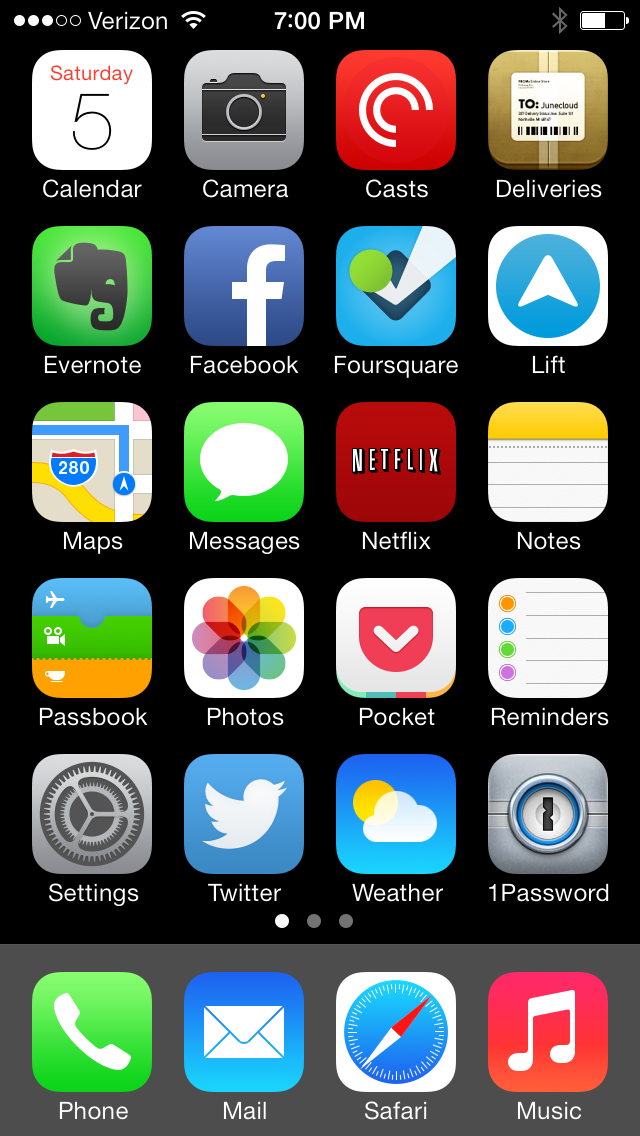640x1136 pixels.
Task: Open the Messages app
Action: pyautogui.click(x=244, y=462)
